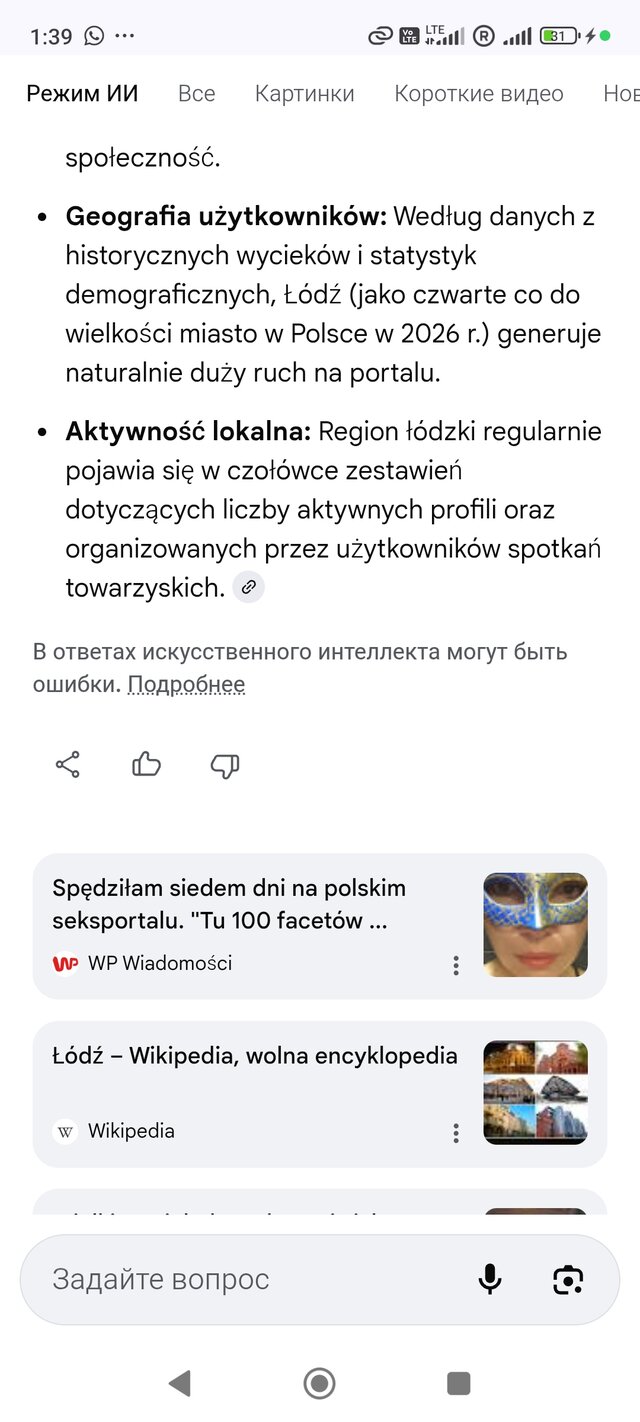Share the AI answer

[68, 766]
